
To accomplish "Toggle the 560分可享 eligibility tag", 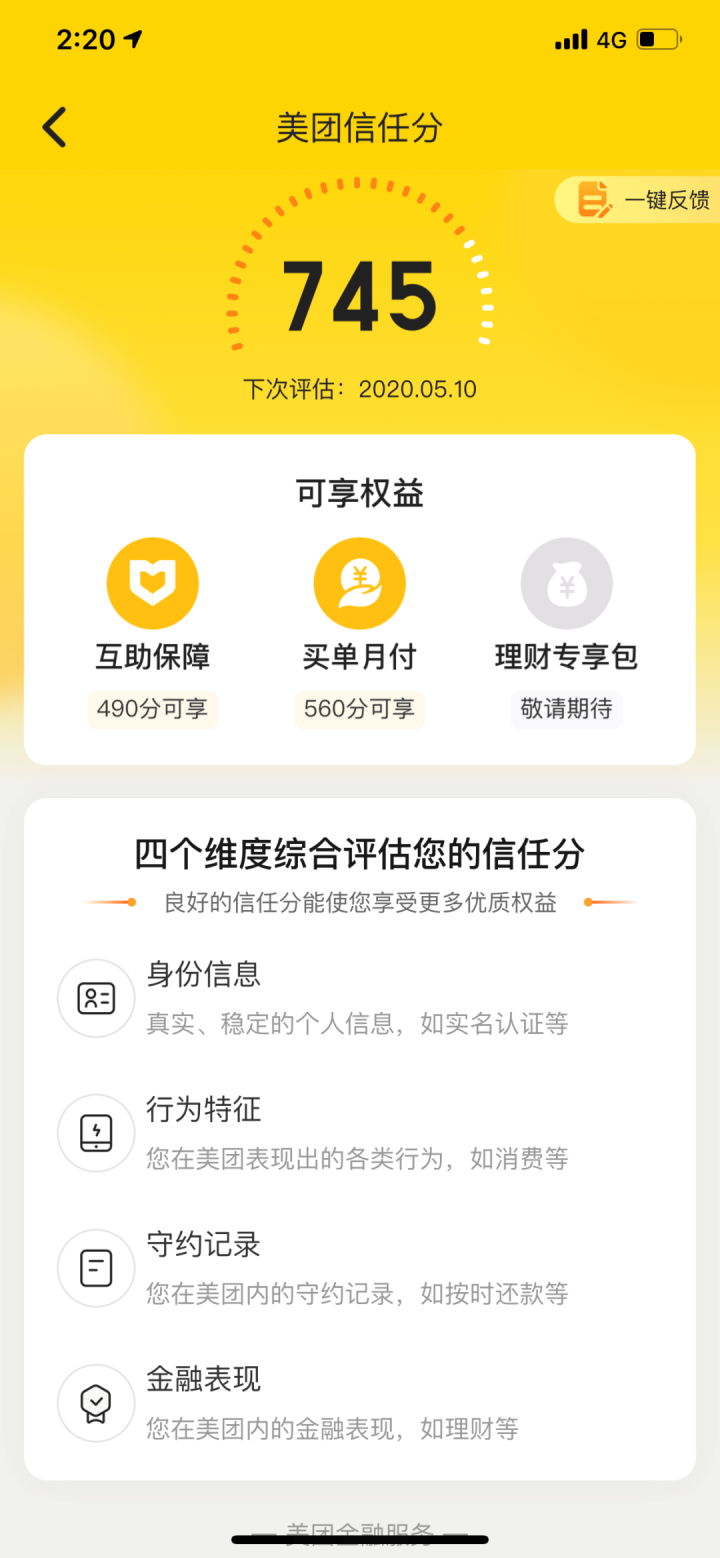I will point(360,710).
